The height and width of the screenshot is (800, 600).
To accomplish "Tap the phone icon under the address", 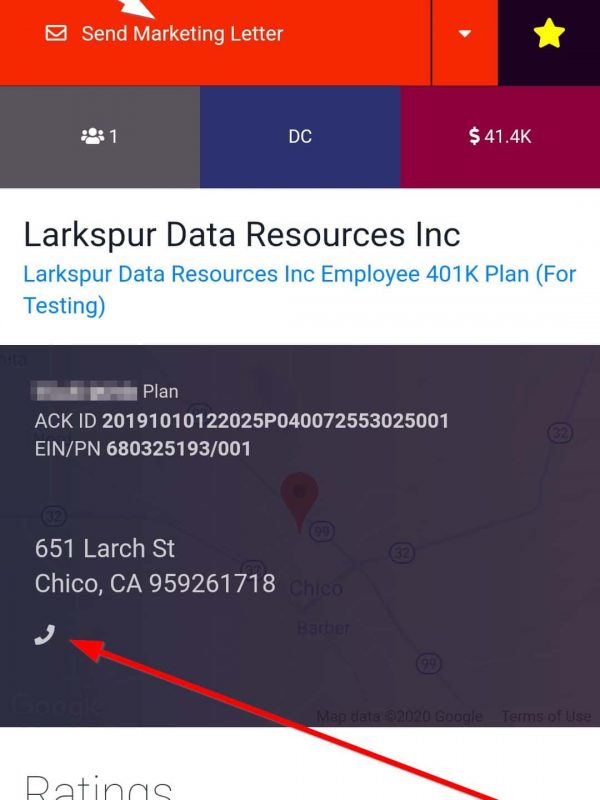I will click(44, 635).
